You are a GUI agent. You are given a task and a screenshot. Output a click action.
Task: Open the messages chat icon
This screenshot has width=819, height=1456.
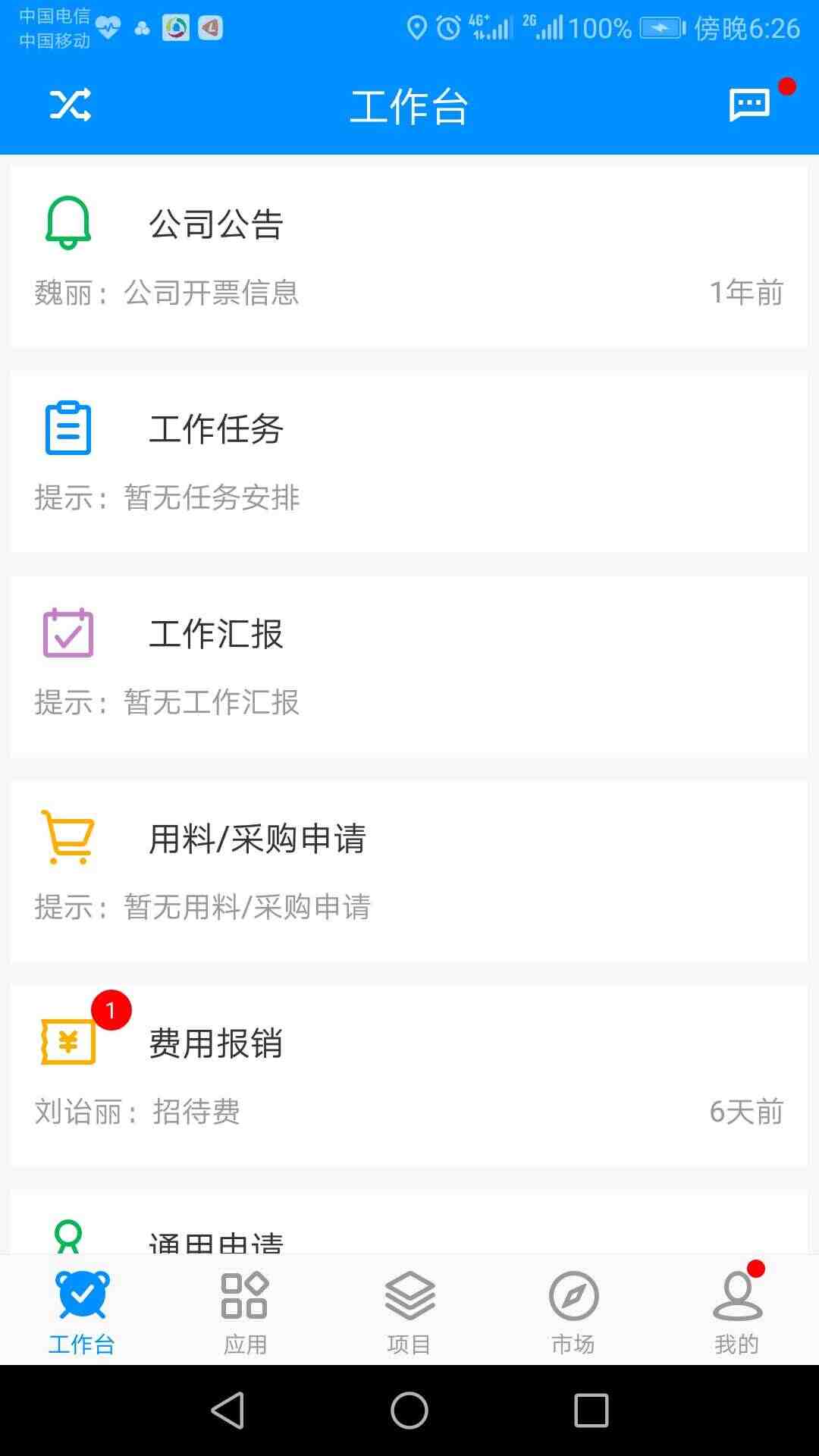749,105
